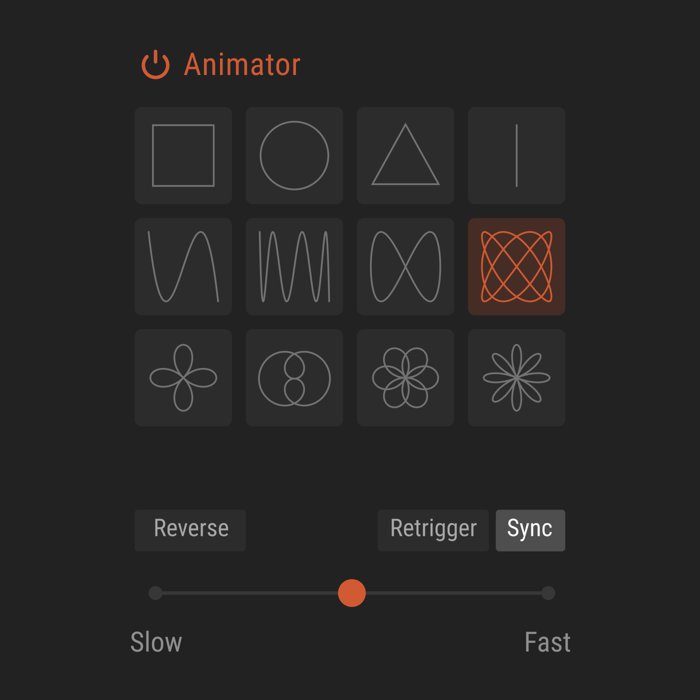Image resolution: width=700 pixels, height=700 pixels.
Task: Disable the Sync button
Action: click(x=530, y=530)
